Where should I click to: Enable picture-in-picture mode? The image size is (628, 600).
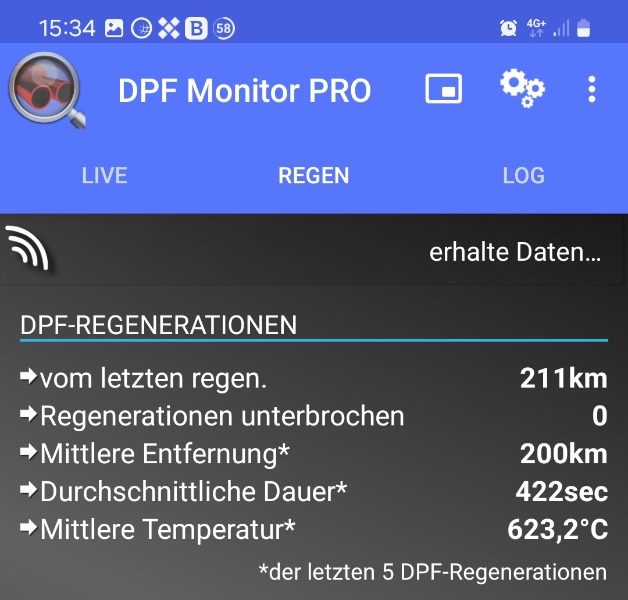443,90
